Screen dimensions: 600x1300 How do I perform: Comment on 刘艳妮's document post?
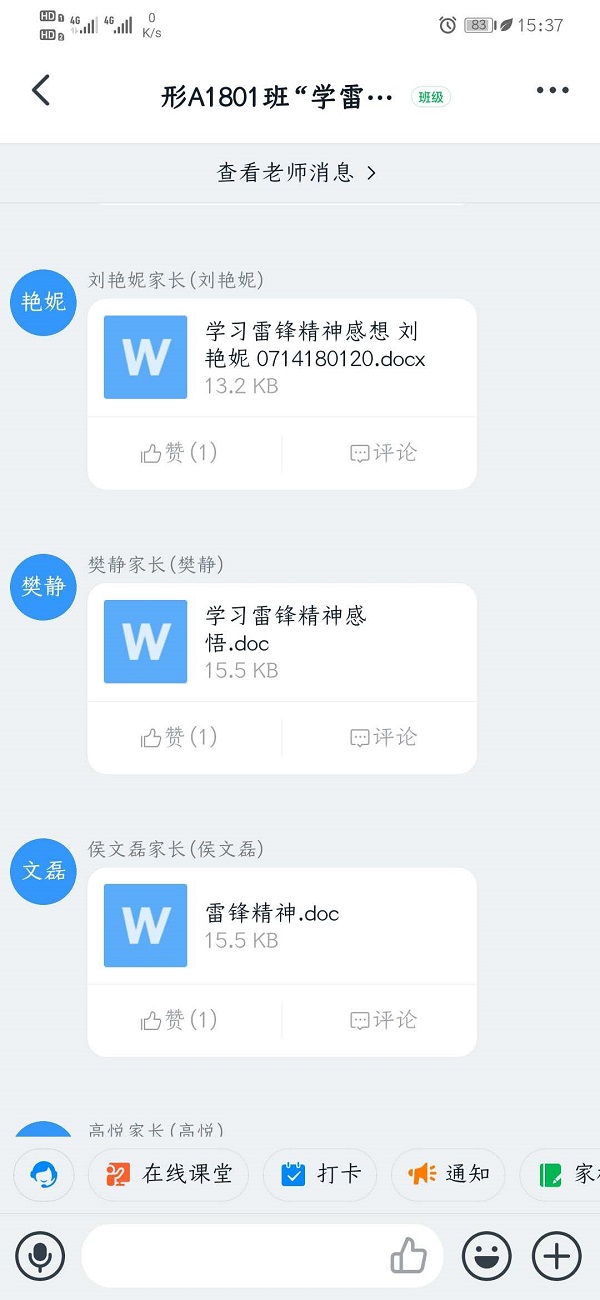coord(383,453)
